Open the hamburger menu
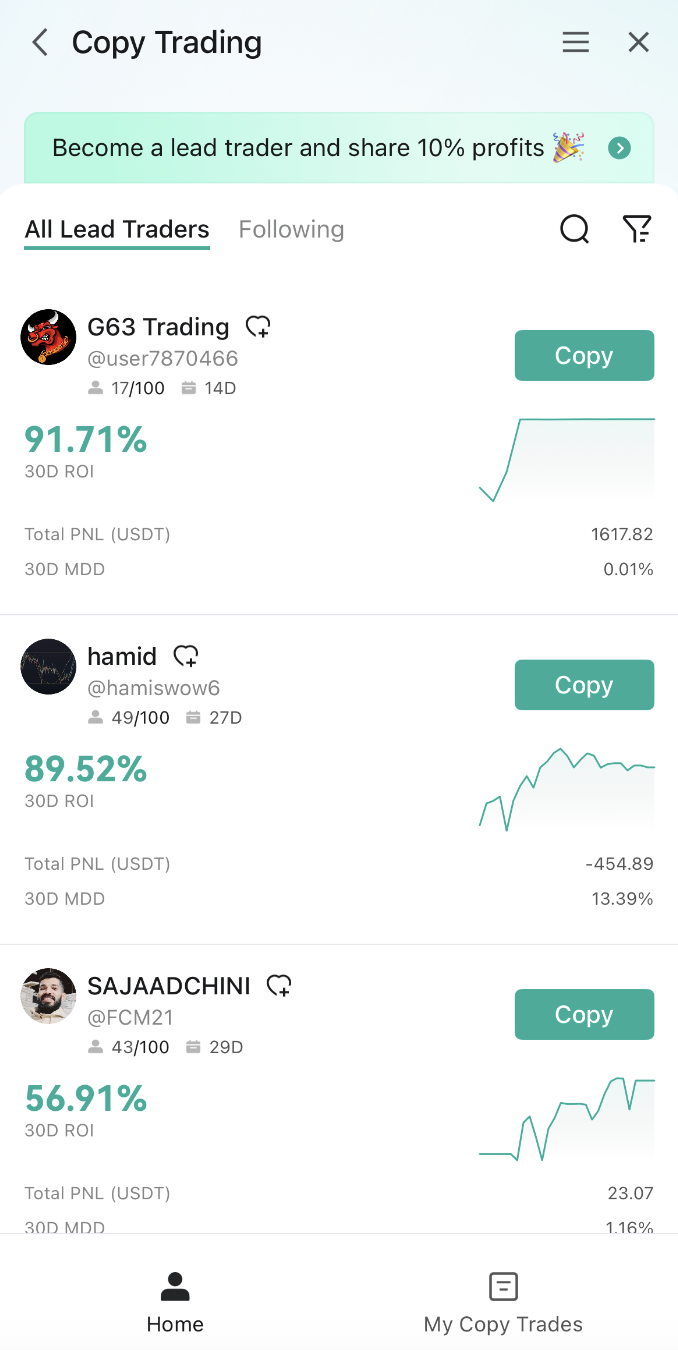 click(575, 42)
